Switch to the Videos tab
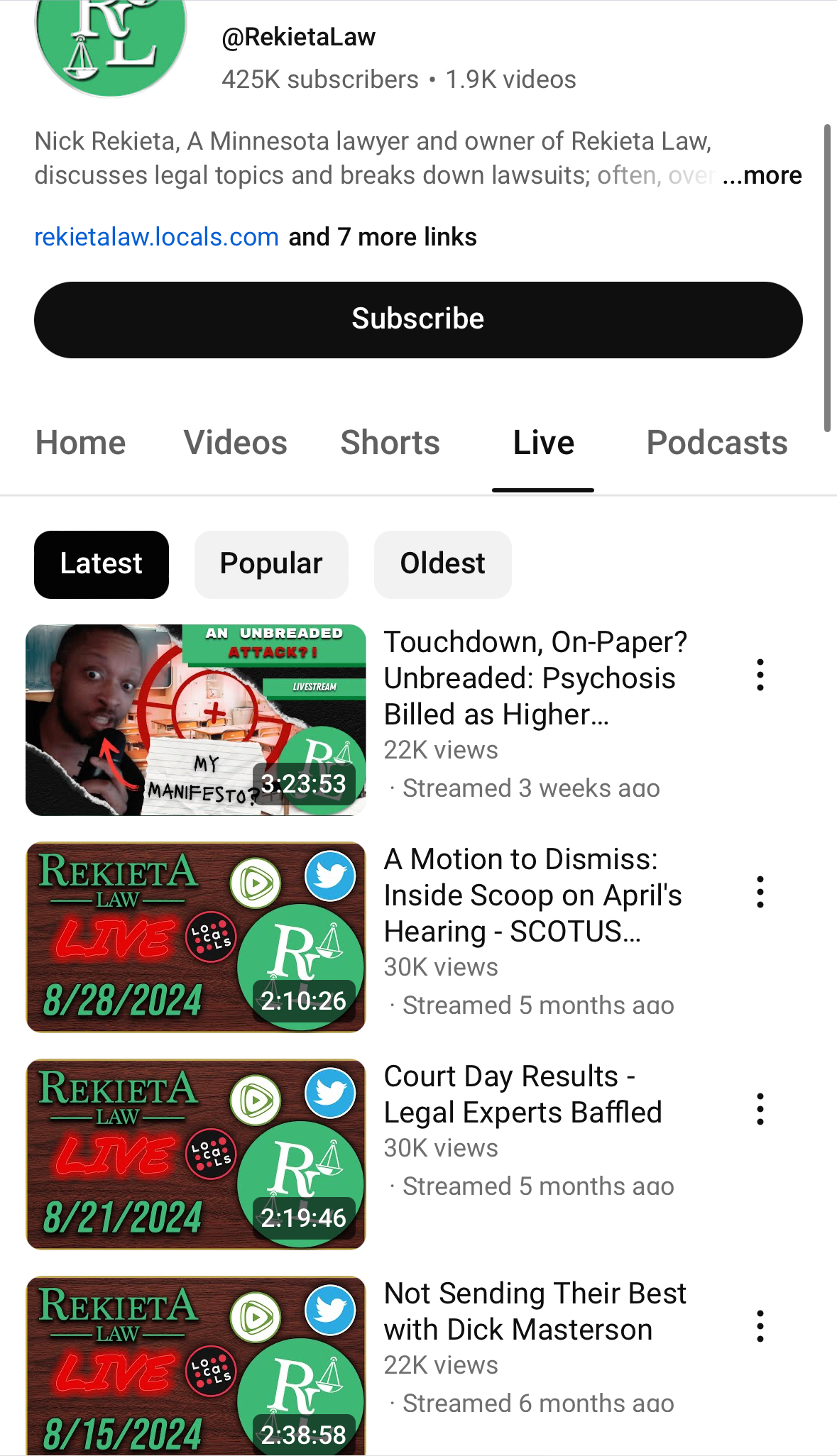Screen dimensions: 837x1456 click(x=236, y=443)
